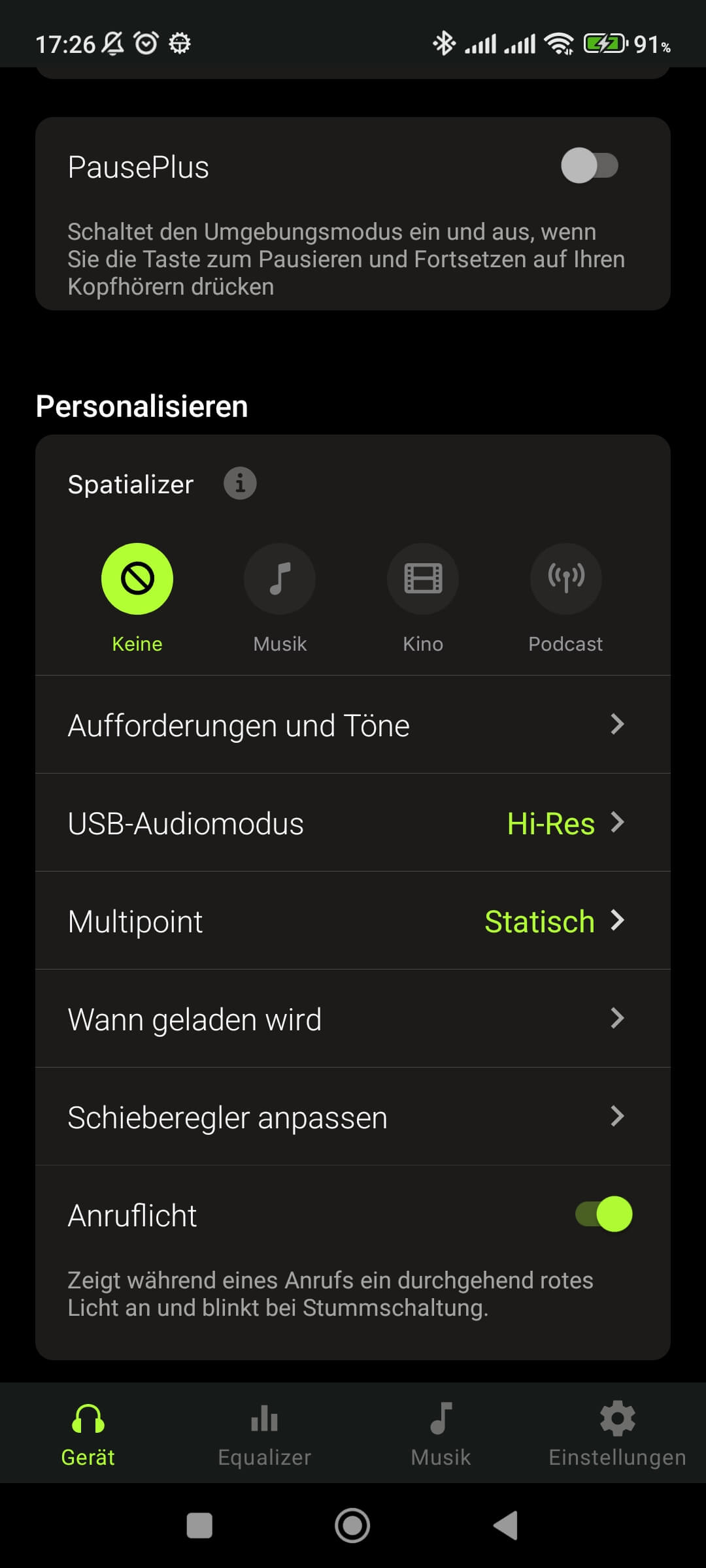Open the Einstellungen tab

tap(617, 1432)
